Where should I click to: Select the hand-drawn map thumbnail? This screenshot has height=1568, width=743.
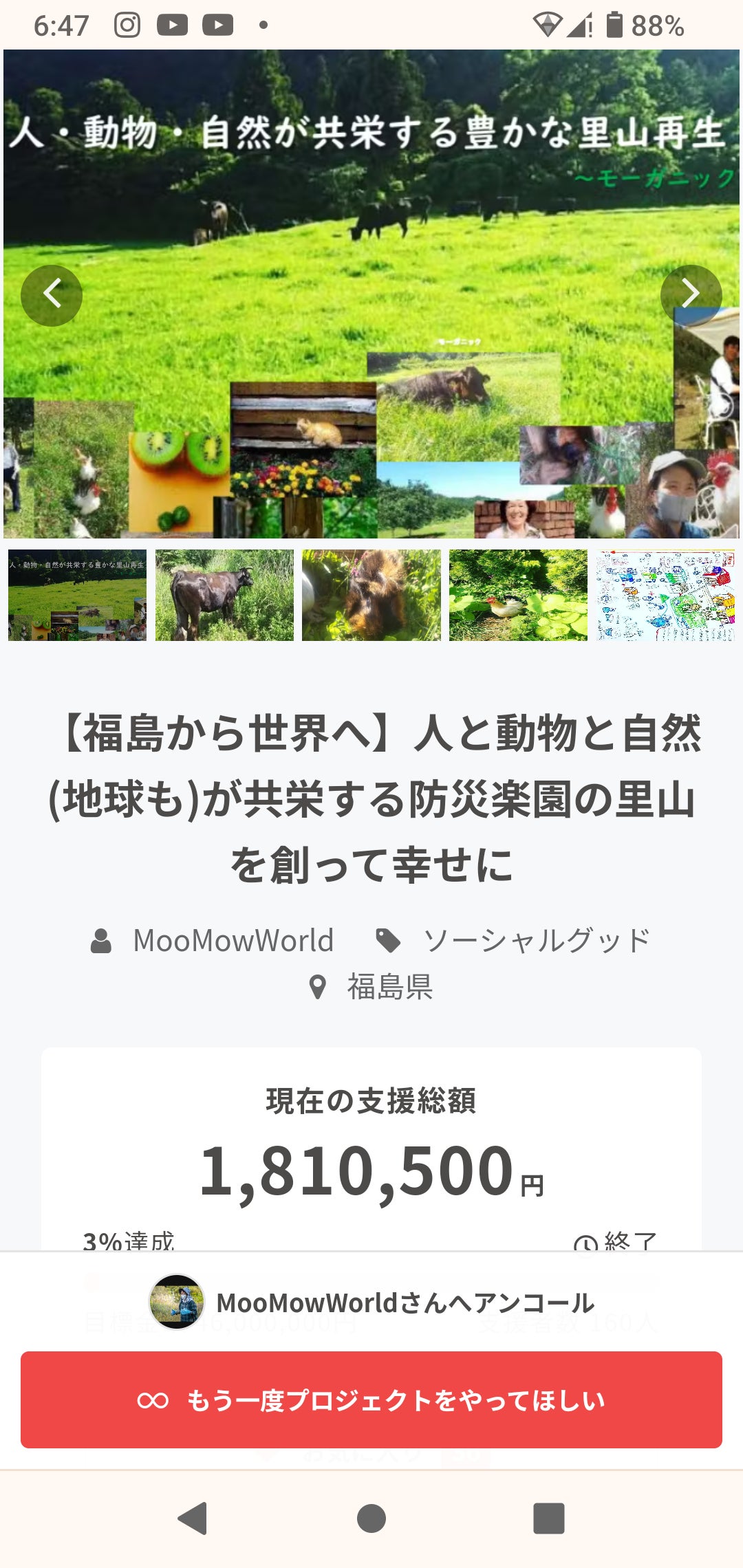(665, 596)
